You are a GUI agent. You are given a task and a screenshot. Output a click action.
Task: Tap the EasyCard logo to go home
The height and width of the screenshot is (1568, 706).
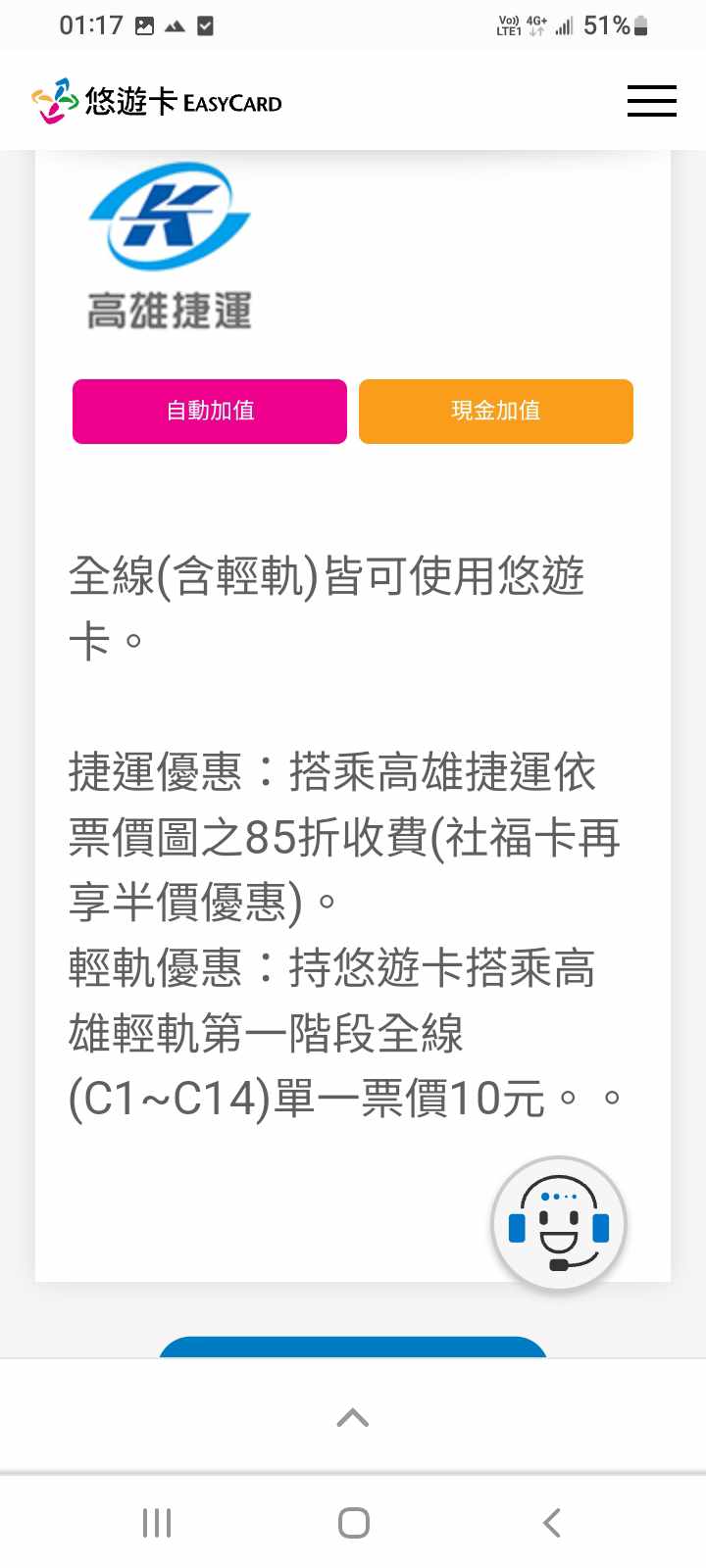(157, 101)
